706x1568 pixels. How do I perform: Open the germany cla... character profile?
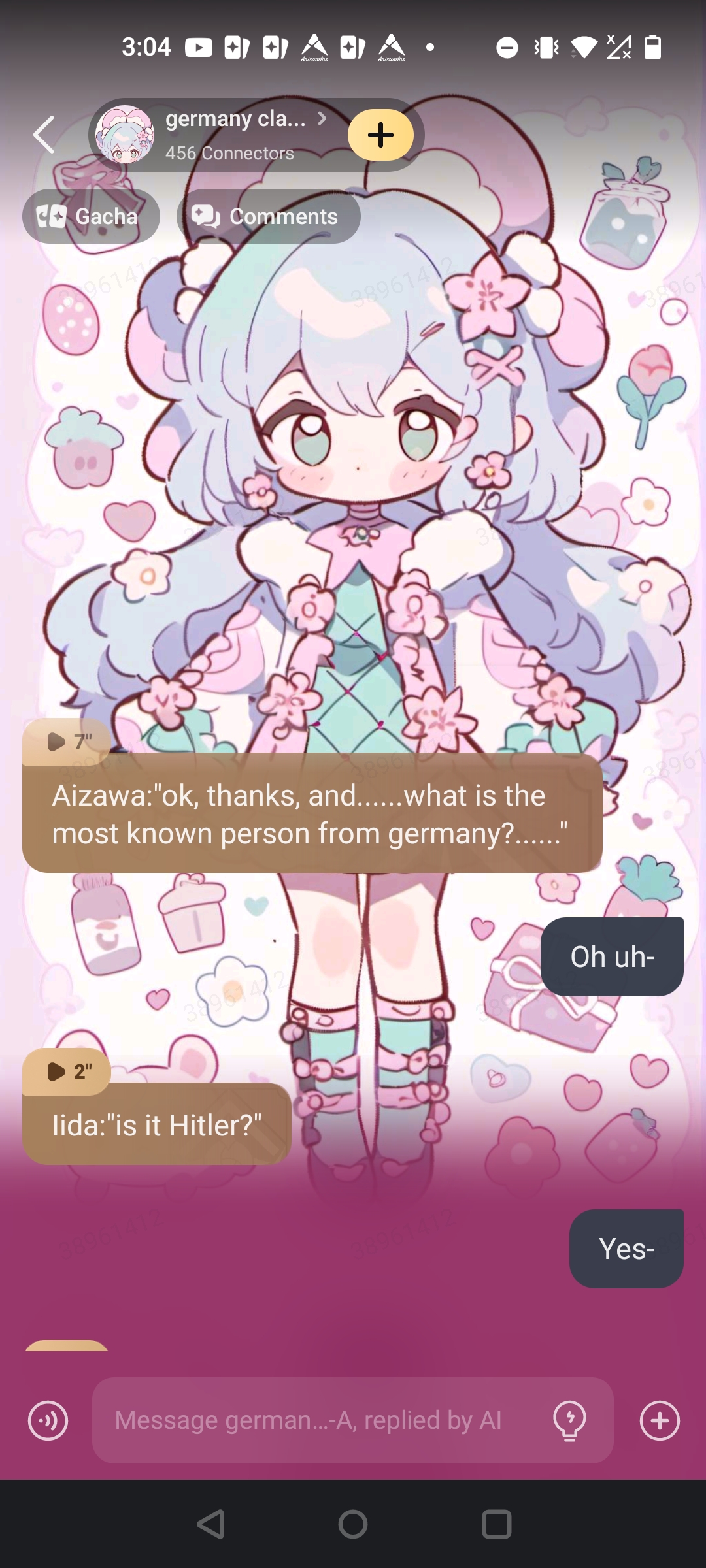coord(235,134)
